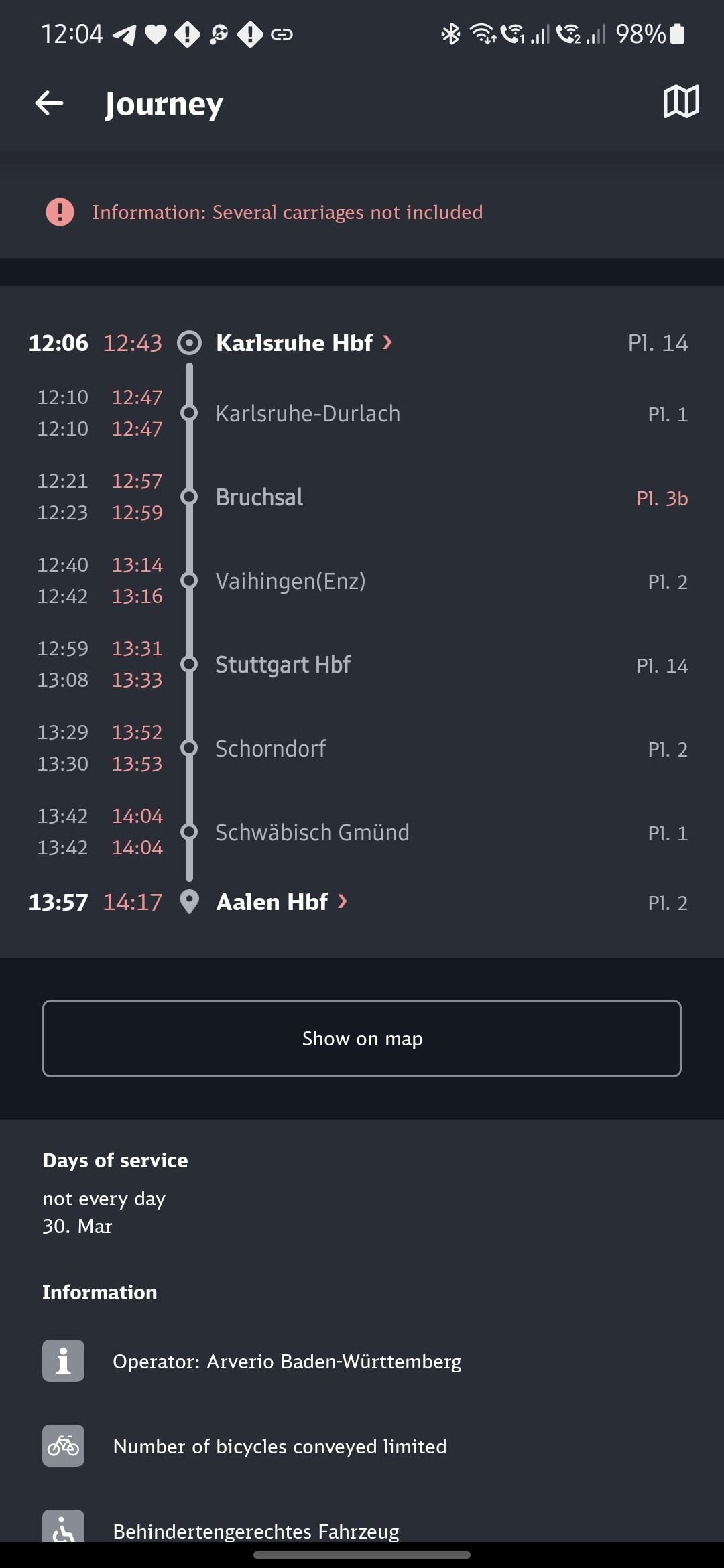Open Karlsruhe Hbf station details
This screenshot has width=724, height=1568.
(304, 343)
